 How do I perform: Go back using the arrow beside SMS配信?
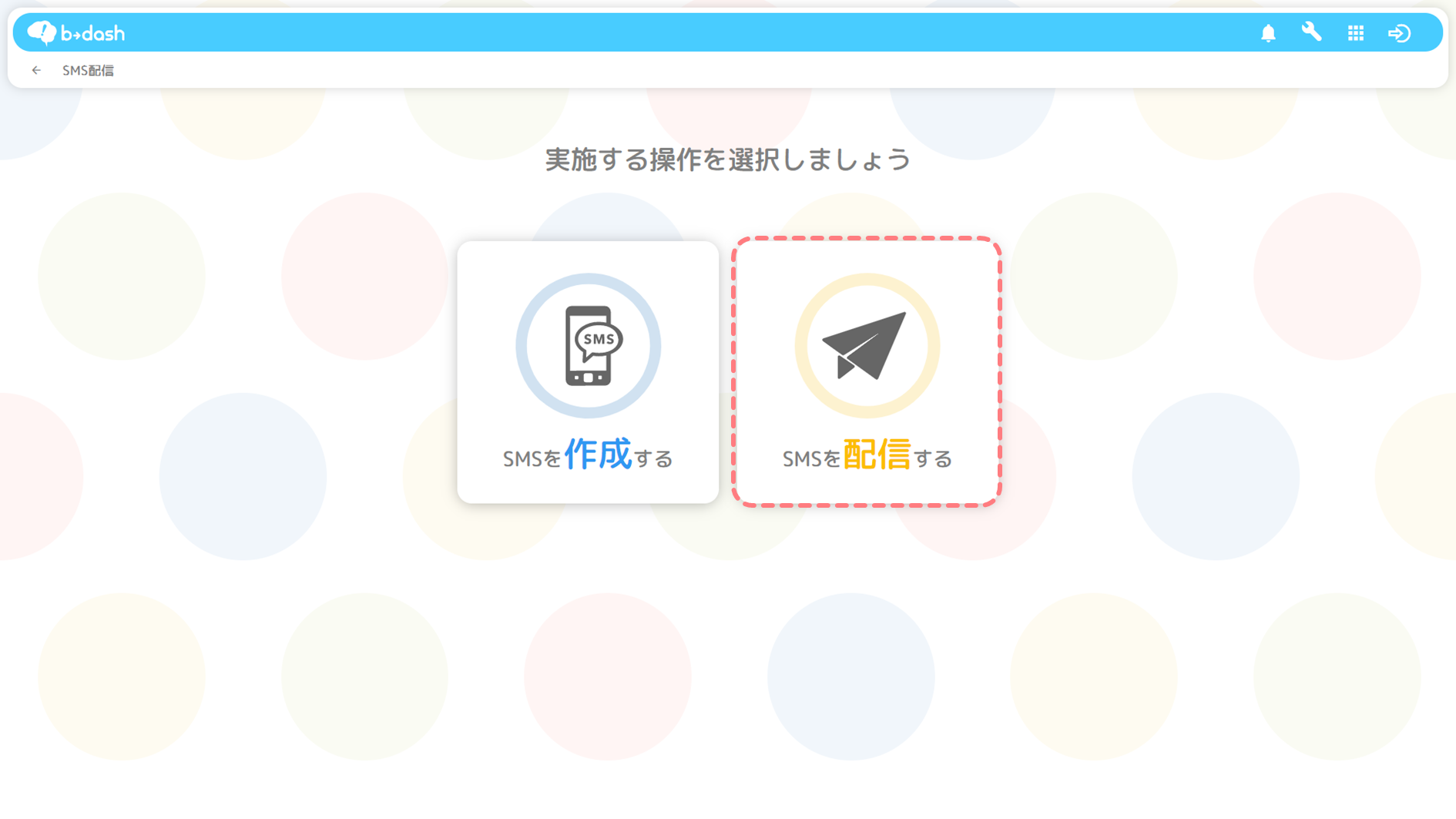tap(36, 70)
